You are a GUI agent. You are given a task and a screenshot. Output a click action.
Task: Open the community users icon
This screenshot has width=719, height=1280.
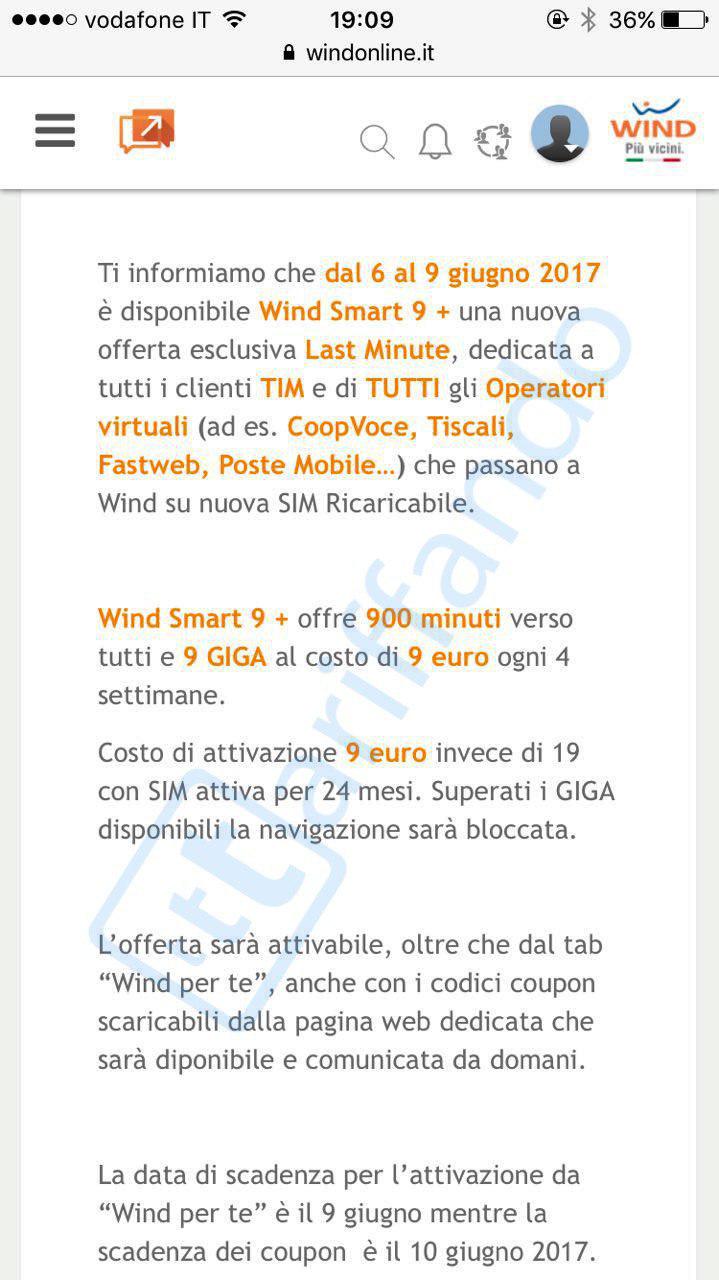pyautogui.click(x=492, y=142)
